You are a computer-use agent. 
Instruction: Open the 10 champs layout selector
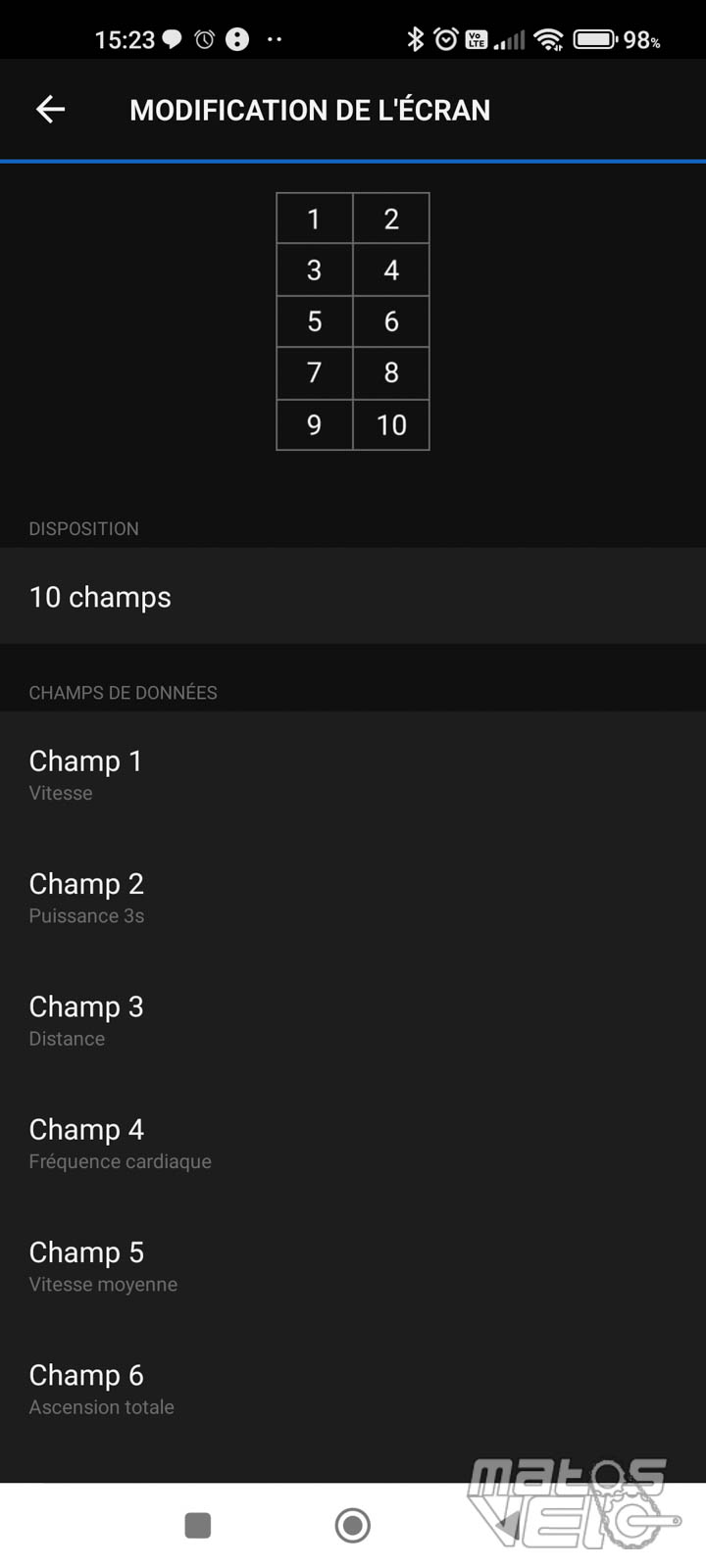click(353, 596)
